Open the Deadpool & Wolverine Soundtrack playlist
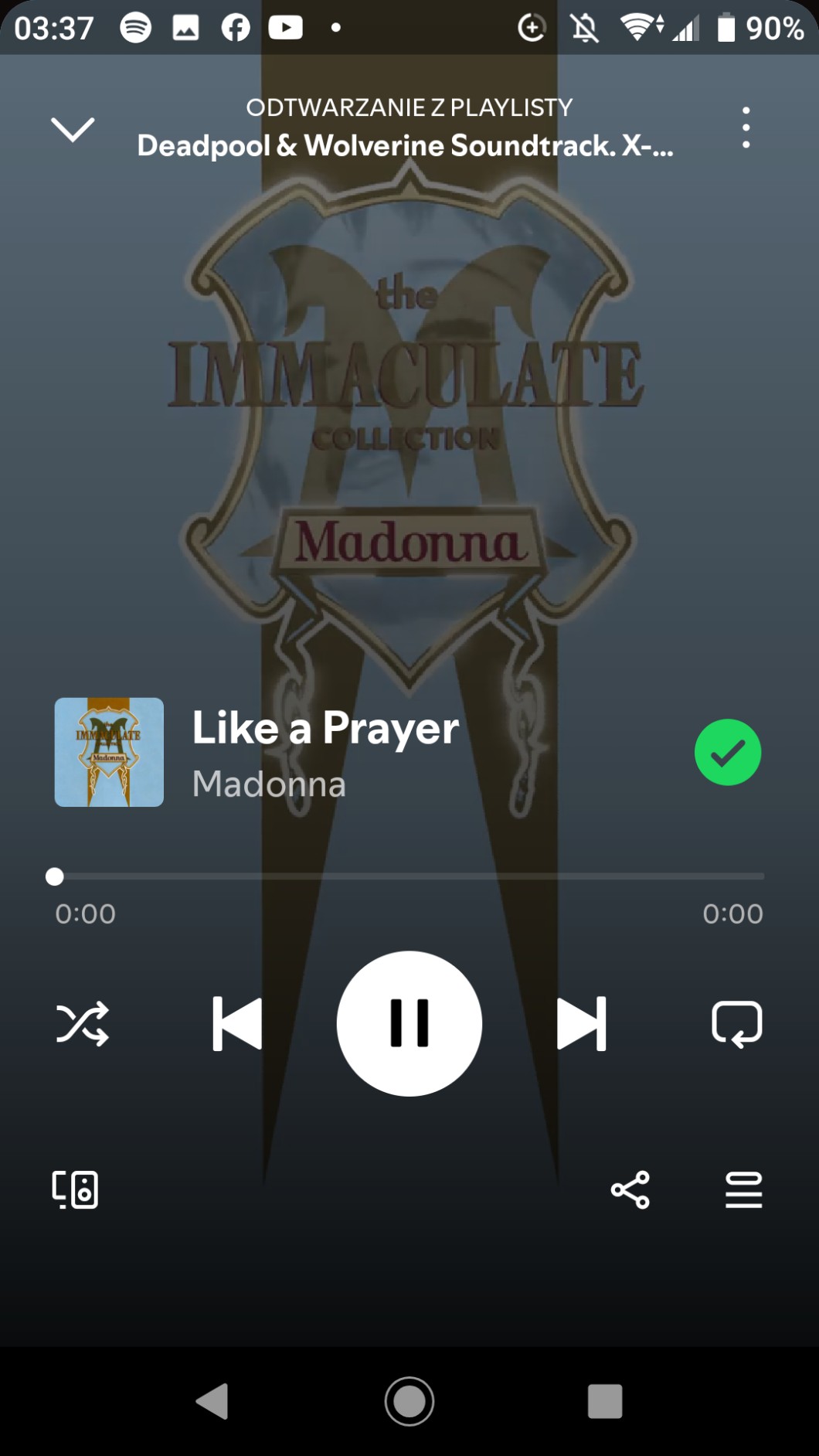 405,145
